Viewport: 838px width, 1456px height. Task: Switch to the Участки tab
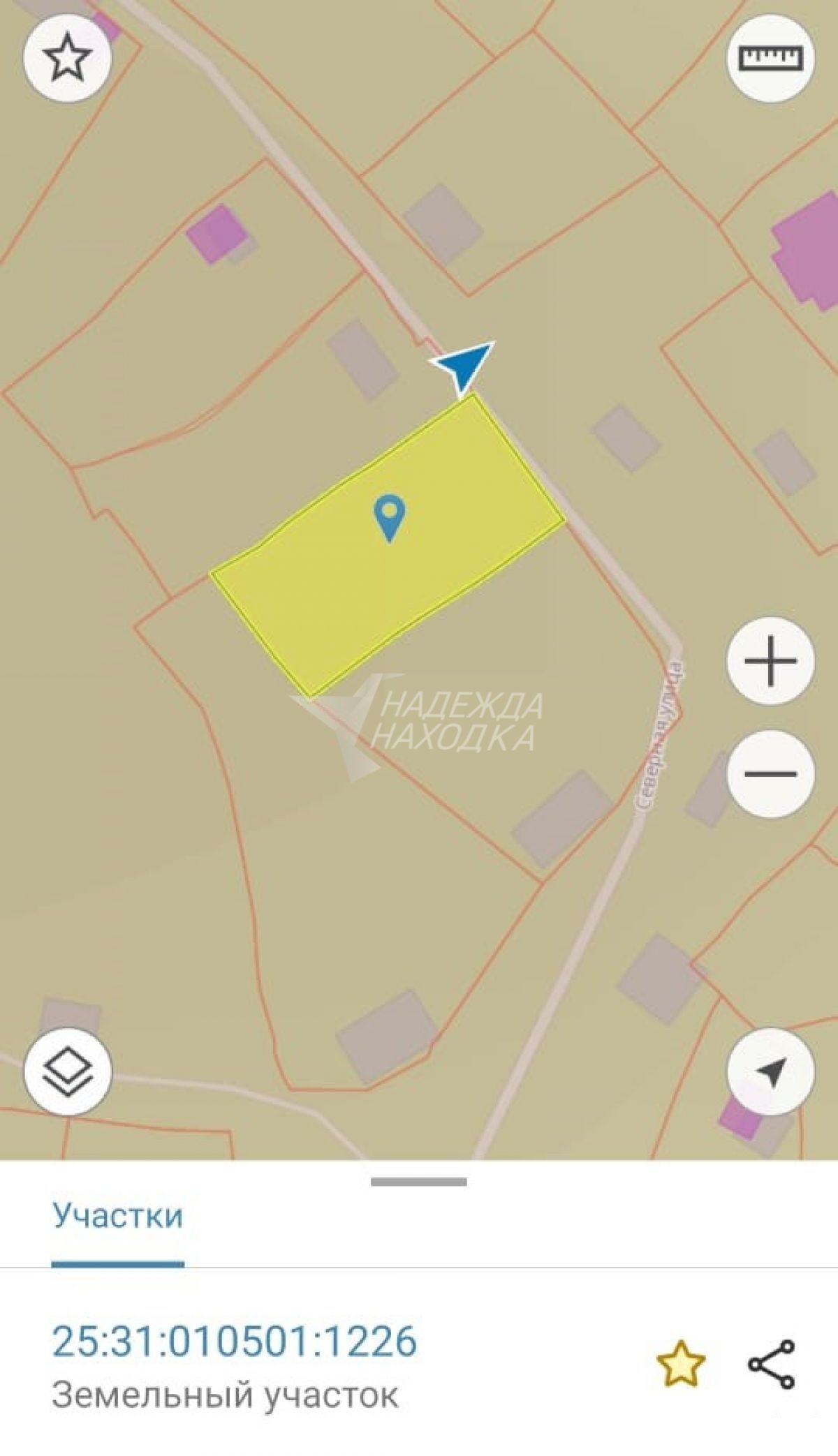[117, 1216]
